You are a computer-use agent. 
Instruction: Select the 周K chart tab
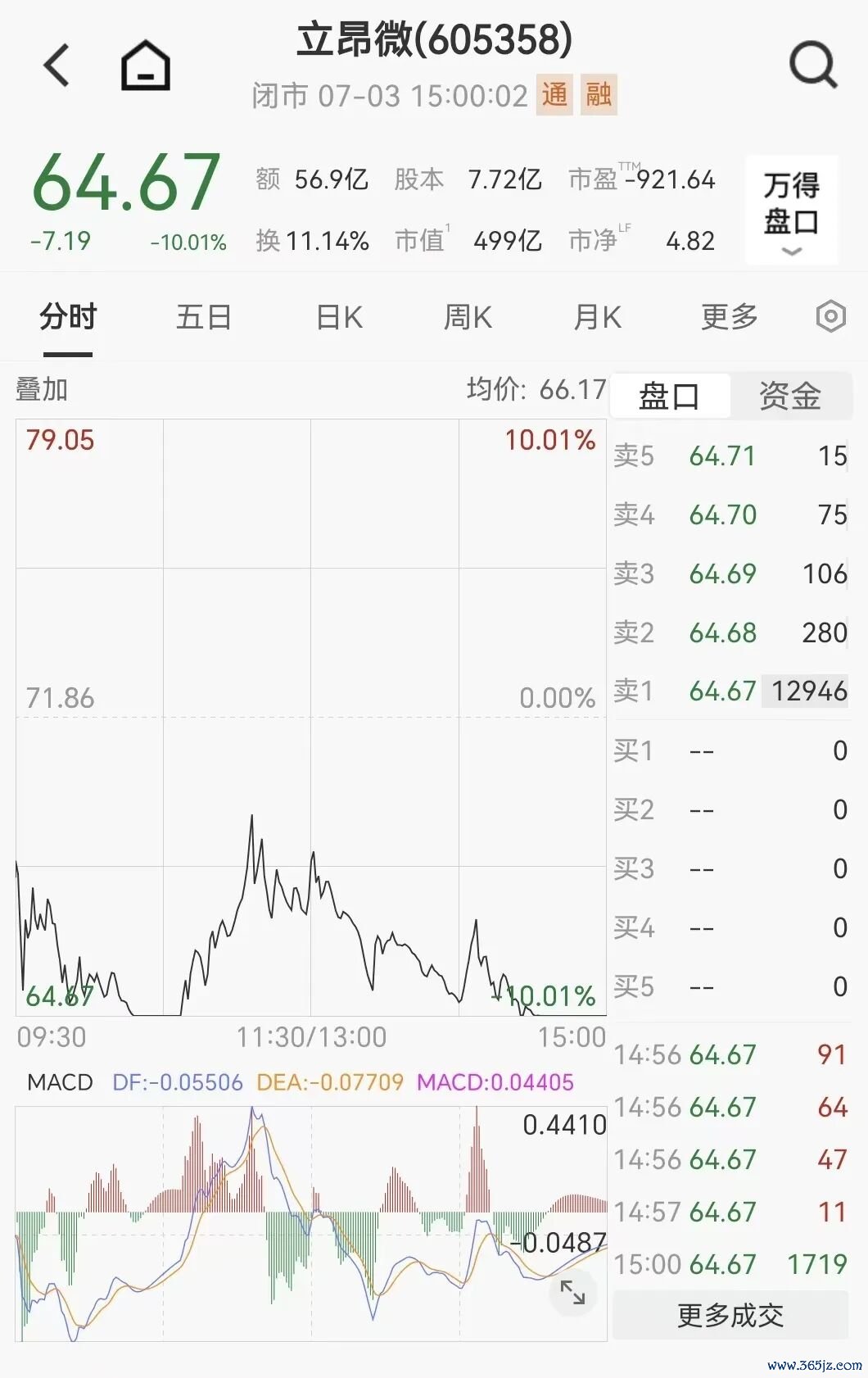tap(468, 317)
